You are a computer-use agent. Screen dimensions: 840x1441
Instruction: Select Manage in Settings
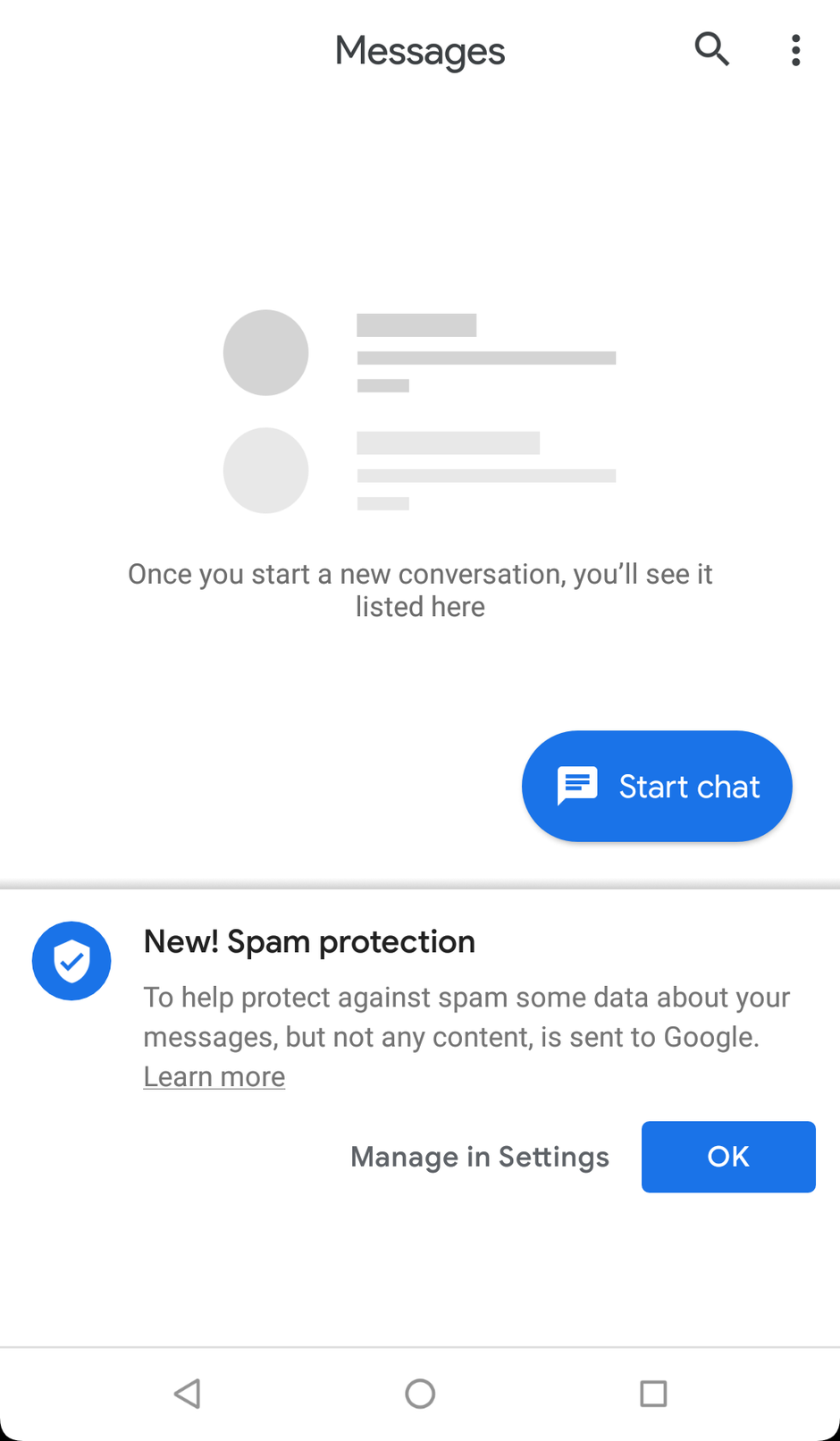tap(479, 1157)
